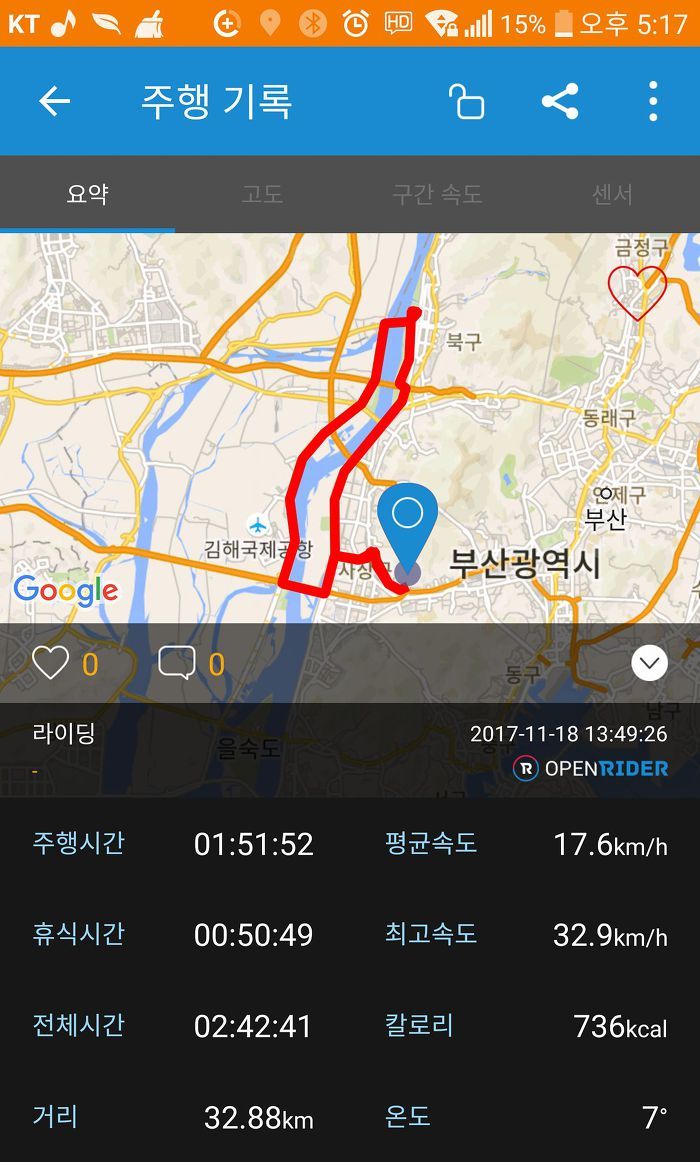Switch to the 구간 속도 tab
This screenshot has width=700, height=1162.
coord(437,194)
